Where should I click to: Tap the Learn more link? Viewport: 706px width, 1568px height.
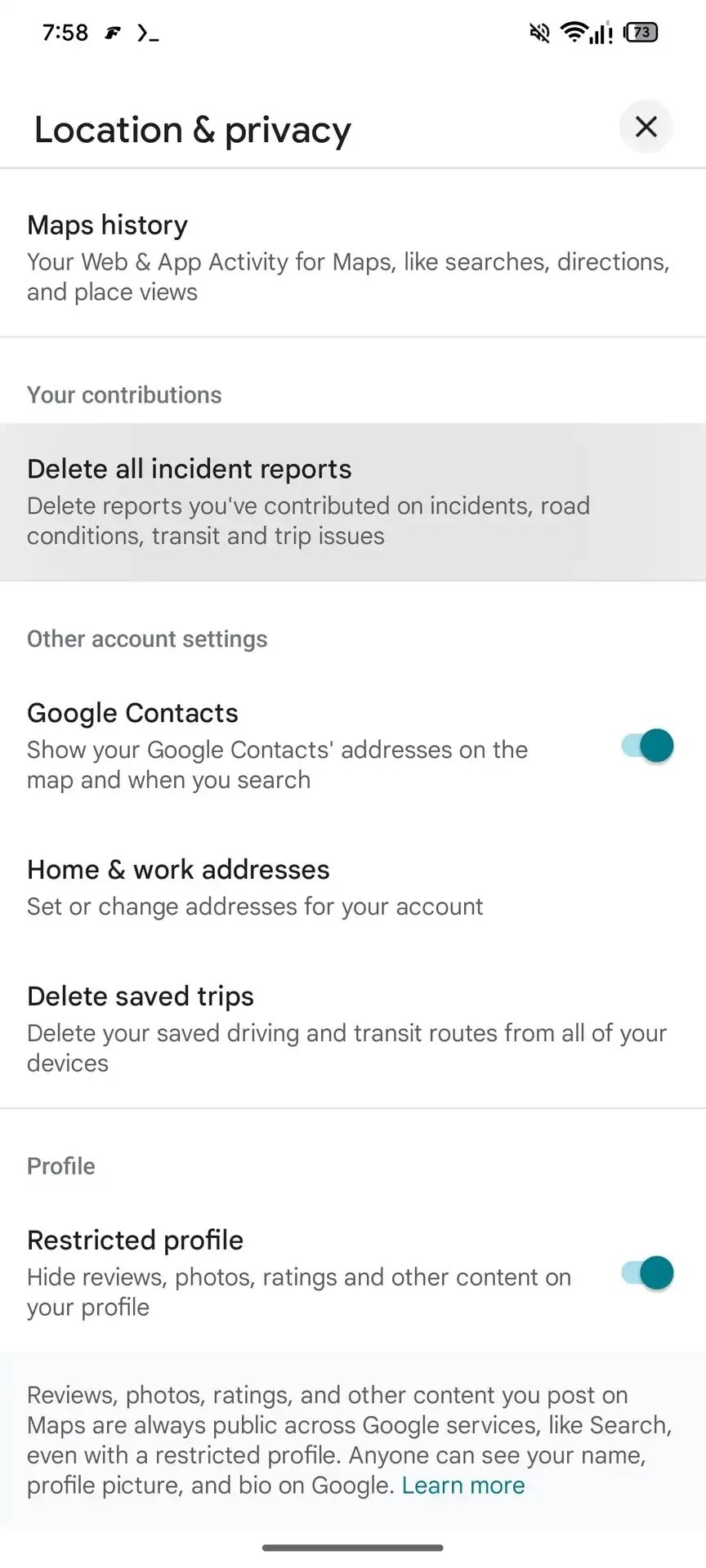tap(463, 1485)
